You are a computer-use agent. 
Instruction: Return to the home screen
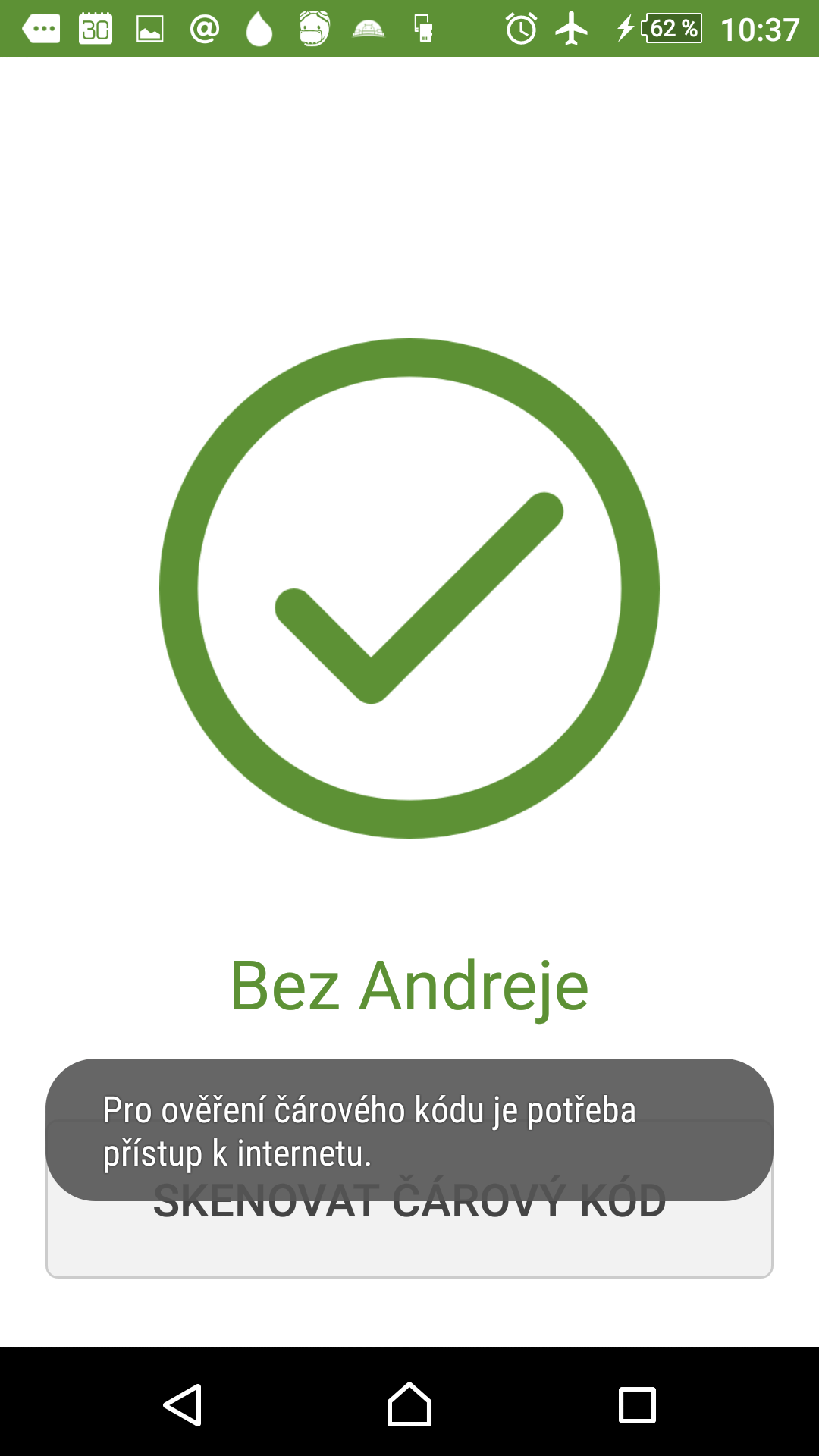tap(409, 1404)
